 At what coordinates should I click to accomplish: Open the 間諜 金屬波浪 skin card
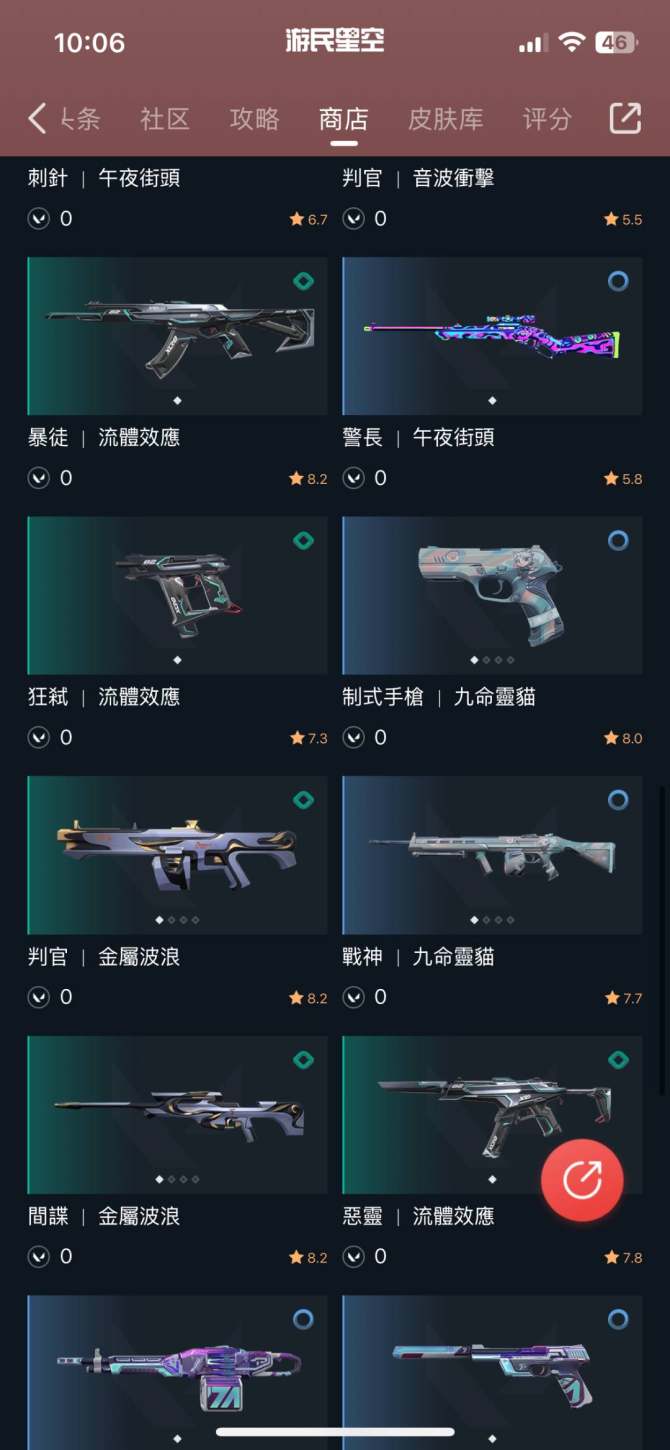tap(177, 1114)
